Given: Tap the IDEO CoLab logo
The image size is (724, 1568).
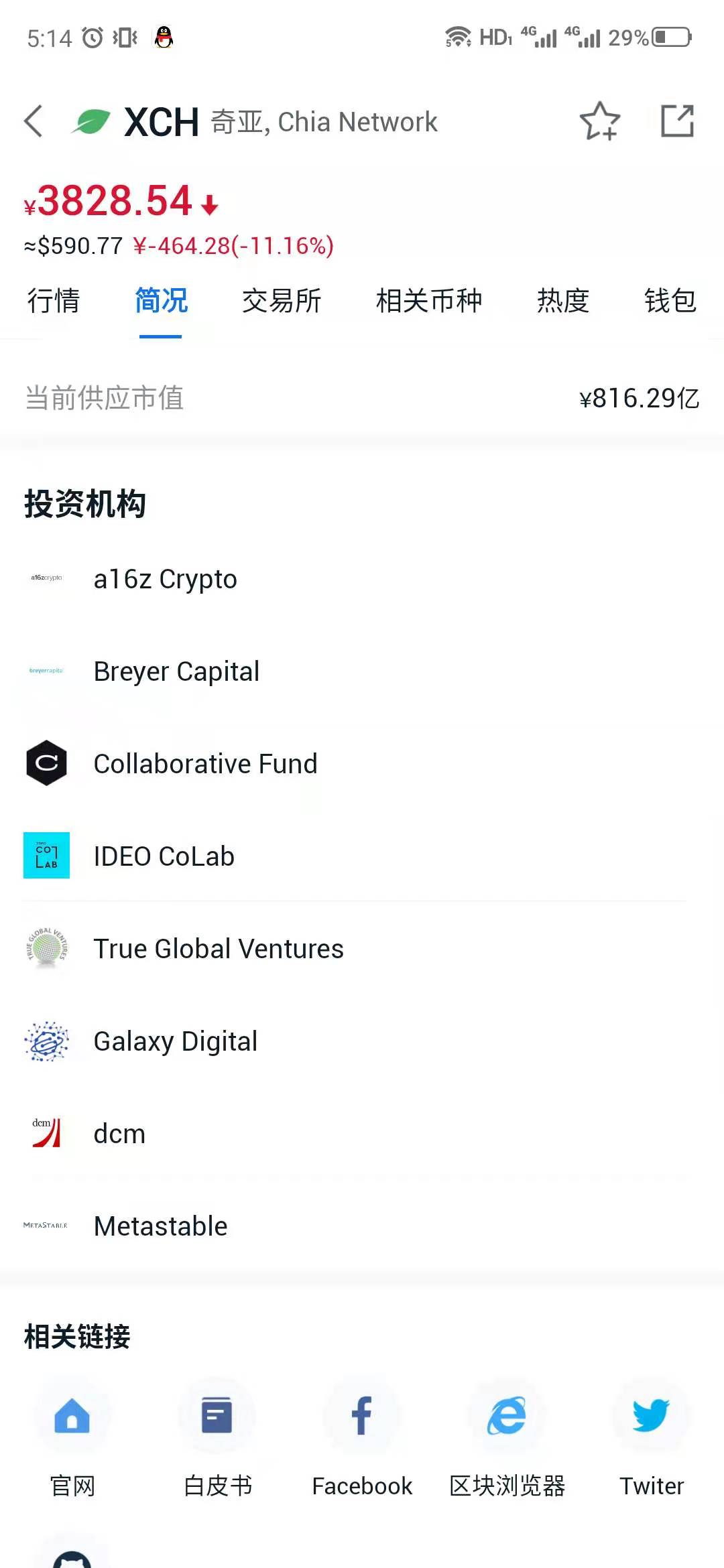Looking at the screenshot, I should 46,856.
